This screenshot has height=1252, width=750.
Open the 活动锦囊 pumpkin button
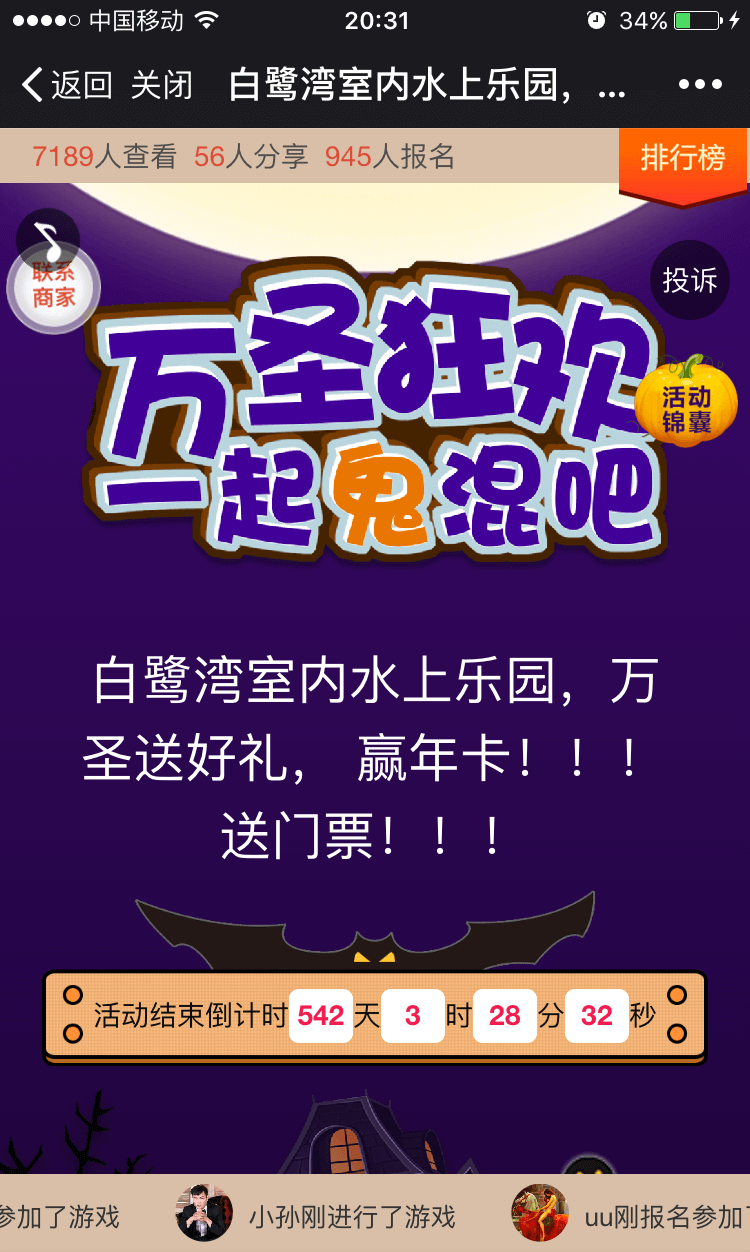click(686, 403)
